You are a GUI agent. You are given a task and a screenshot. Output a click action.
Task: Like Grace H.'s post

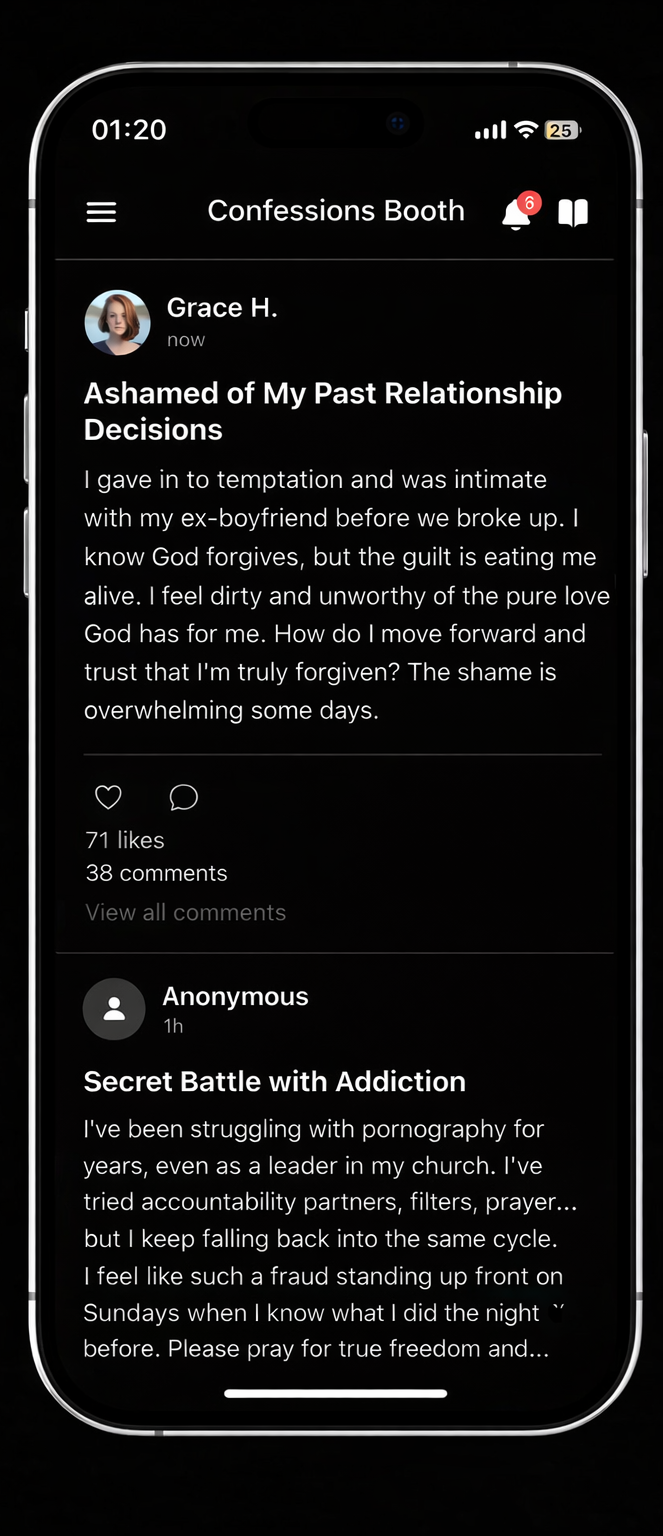coord(108,797)
